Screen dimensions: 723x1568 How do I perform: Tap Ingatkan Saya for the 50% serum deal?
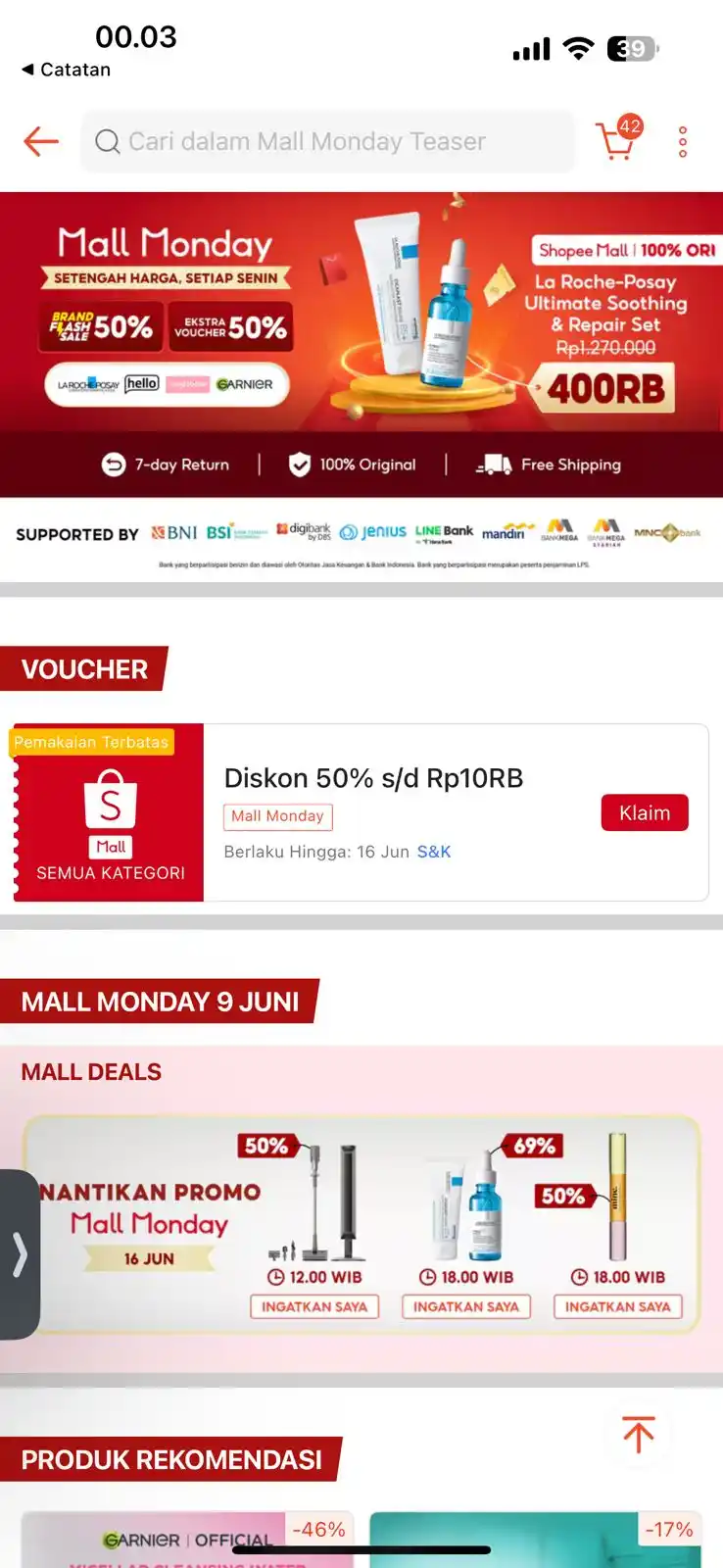pyautogui.click(x=618, y=1306)
